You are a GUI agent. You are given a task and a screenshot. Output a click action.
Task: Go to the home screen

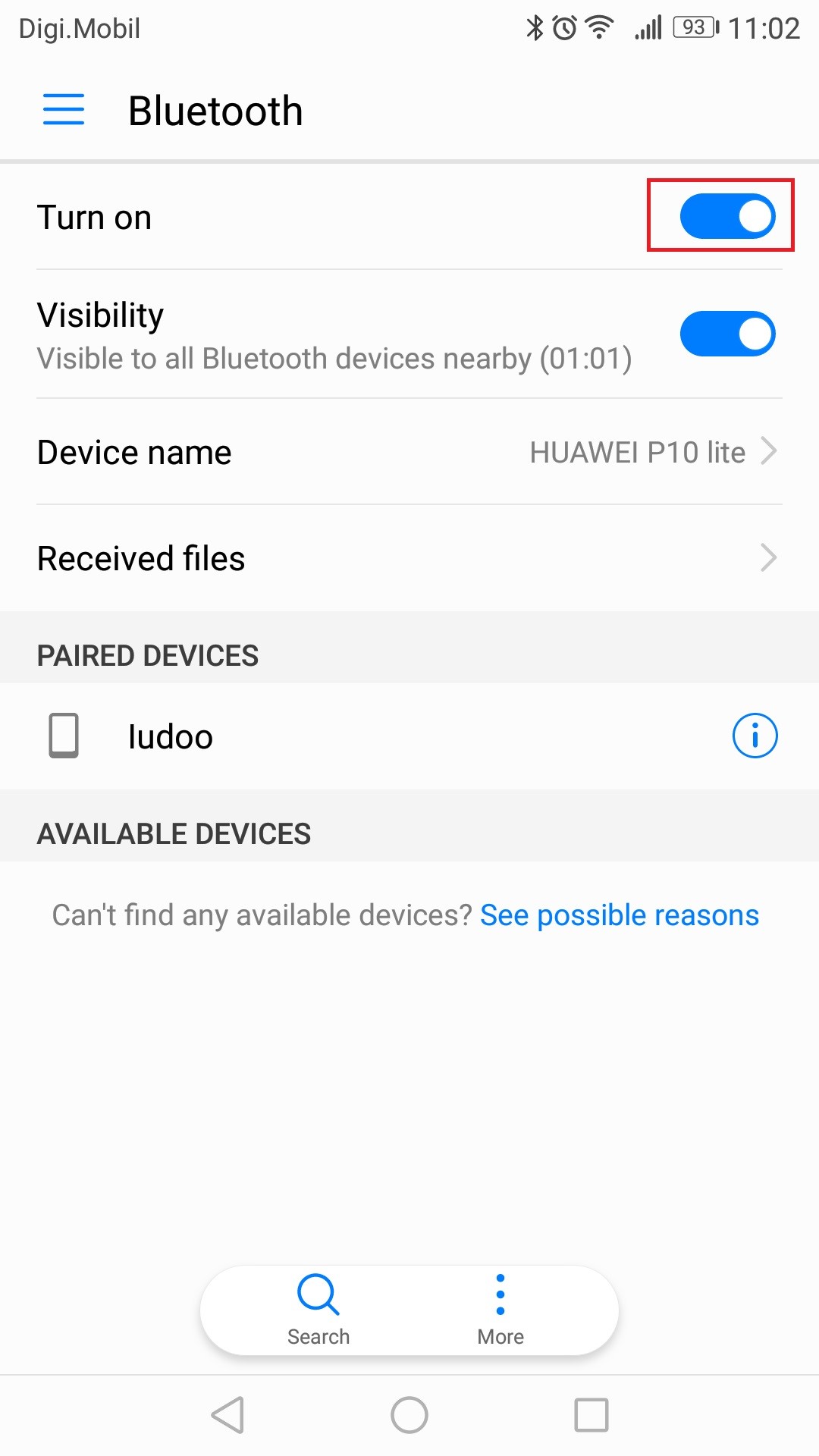(x=409, y=1415)
